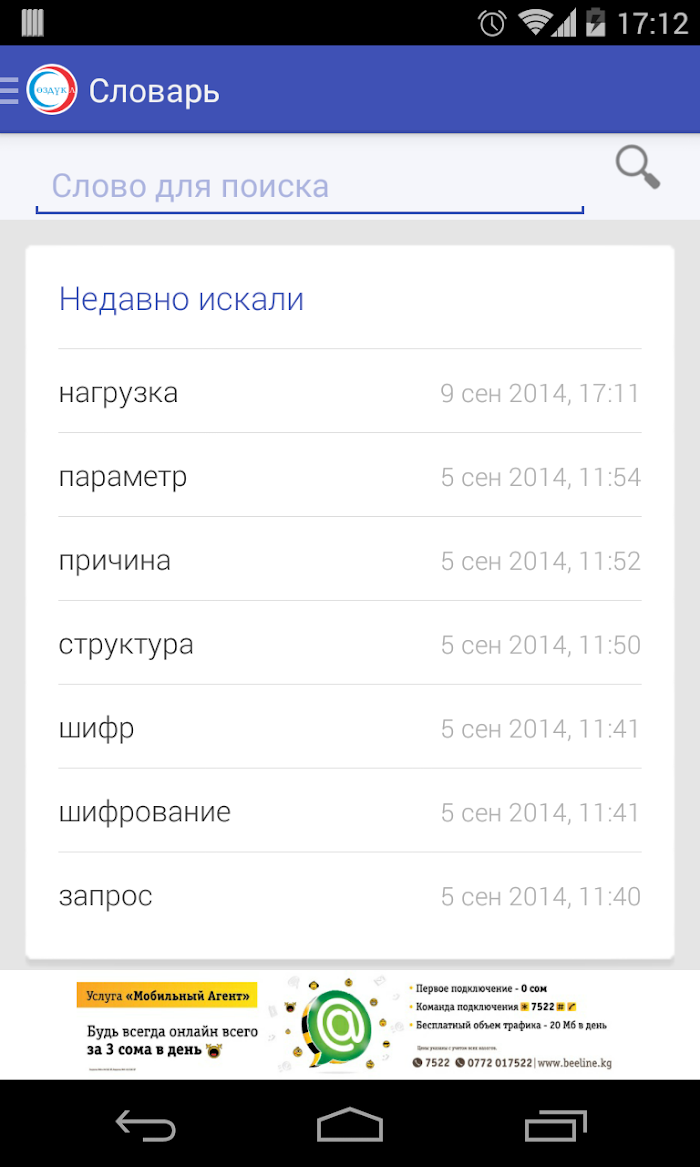
Task: Focus the "Слово для поиска" search field
Action: pyautogui.click(x=309, y=186)
